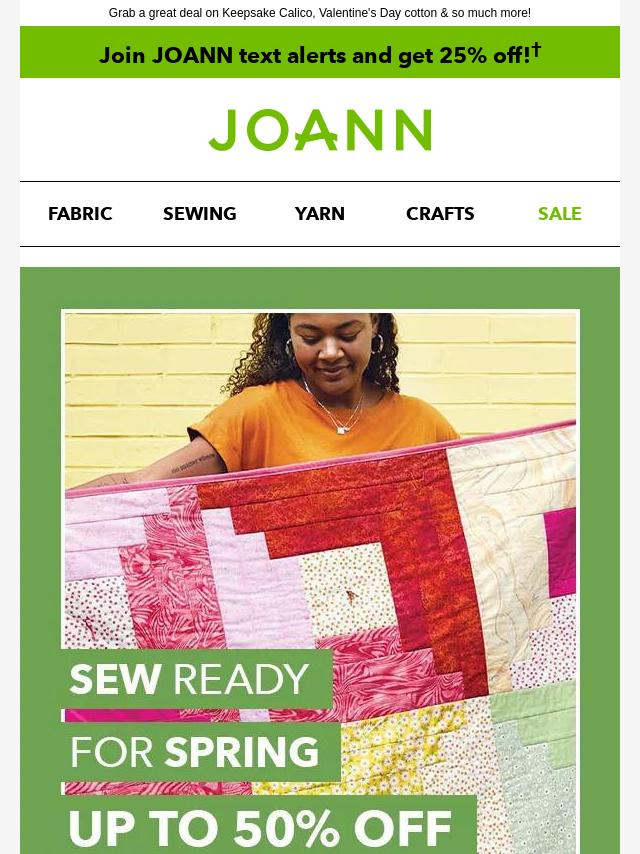View the Sale section
The width and height of the screenshot is (640, 854).
559,214
